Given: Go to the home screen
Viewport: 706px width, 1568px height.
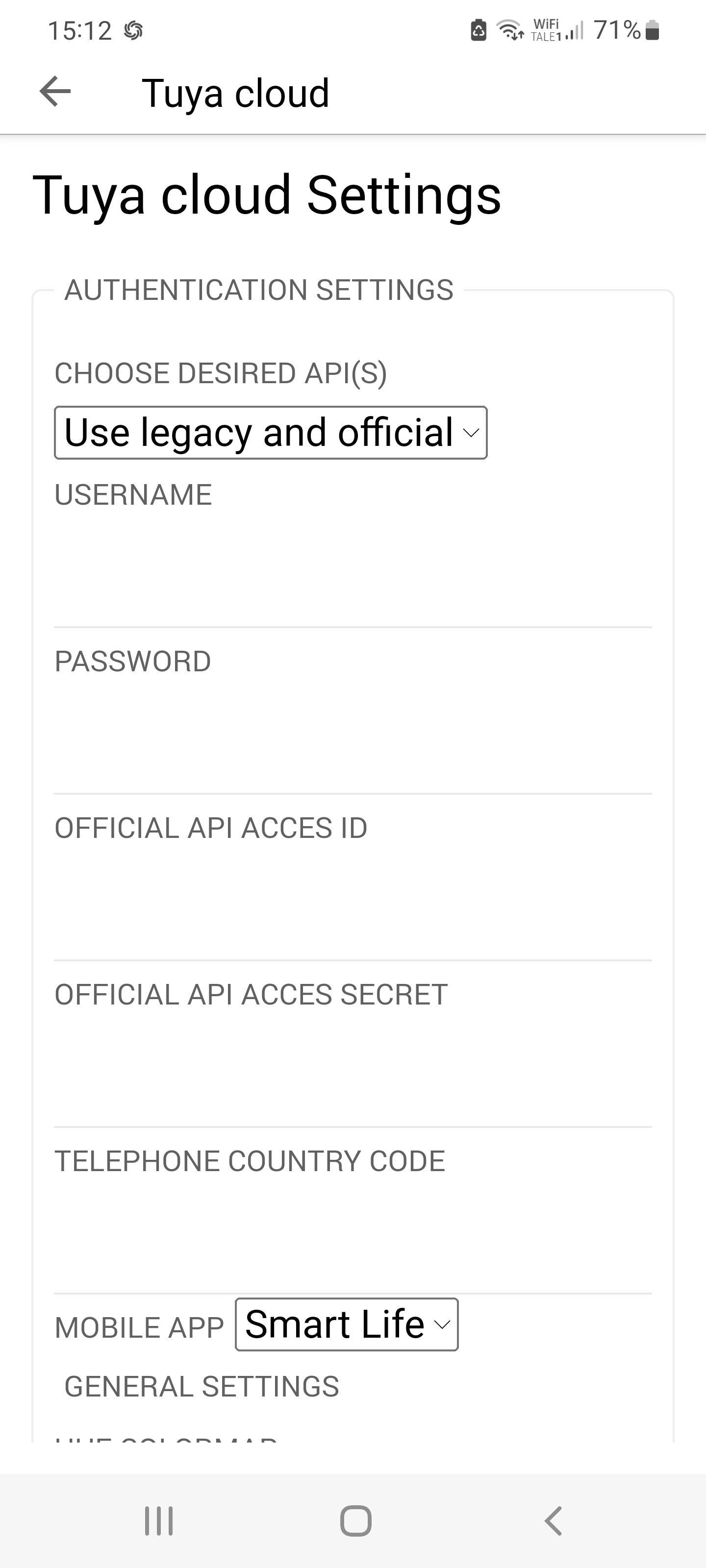Looking at the screenshot, I should click(356, 1521).
